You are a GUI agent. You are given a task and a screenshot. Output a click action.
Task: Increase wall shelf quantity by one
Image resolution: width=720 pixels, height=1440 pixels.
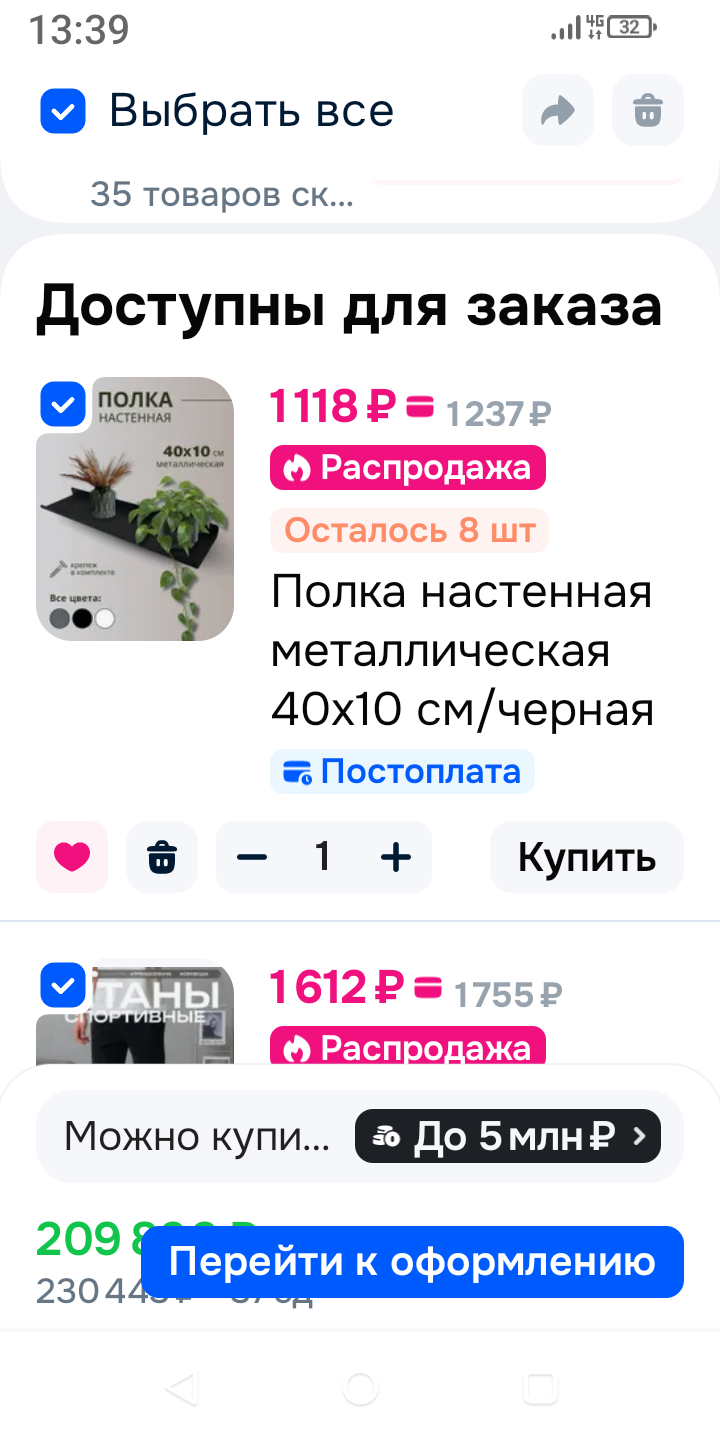pos(396,857)
